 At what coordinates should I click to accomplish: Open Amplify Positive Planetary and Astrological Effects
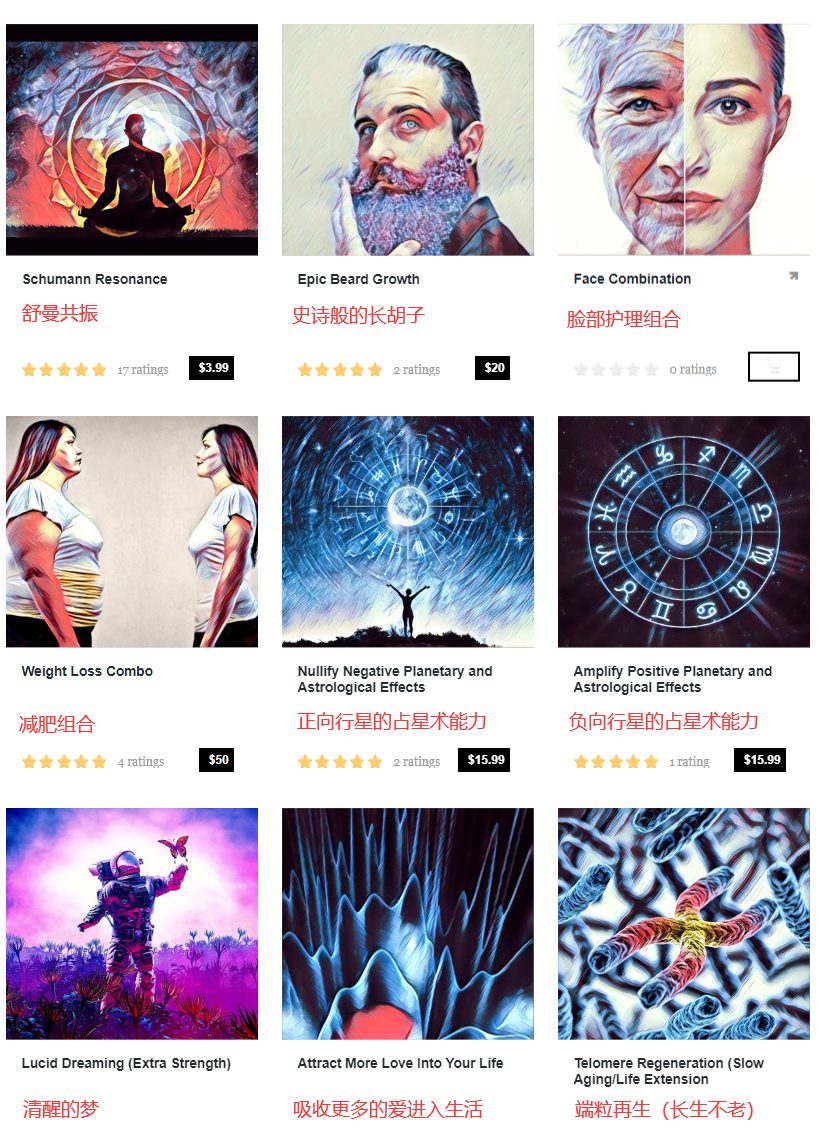(x=683, y=531)
